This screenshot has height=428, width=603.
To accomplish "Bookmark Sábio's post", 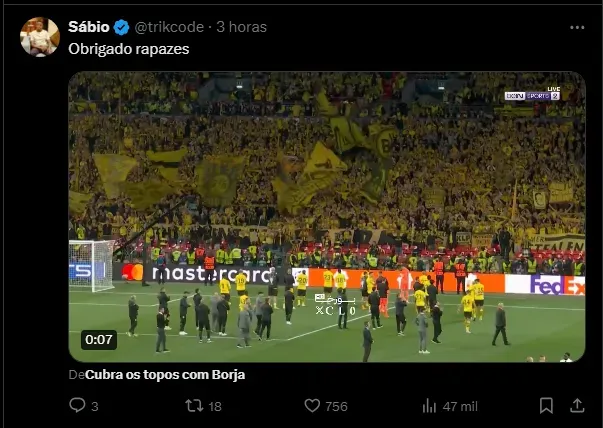I will tap(546, 405).
